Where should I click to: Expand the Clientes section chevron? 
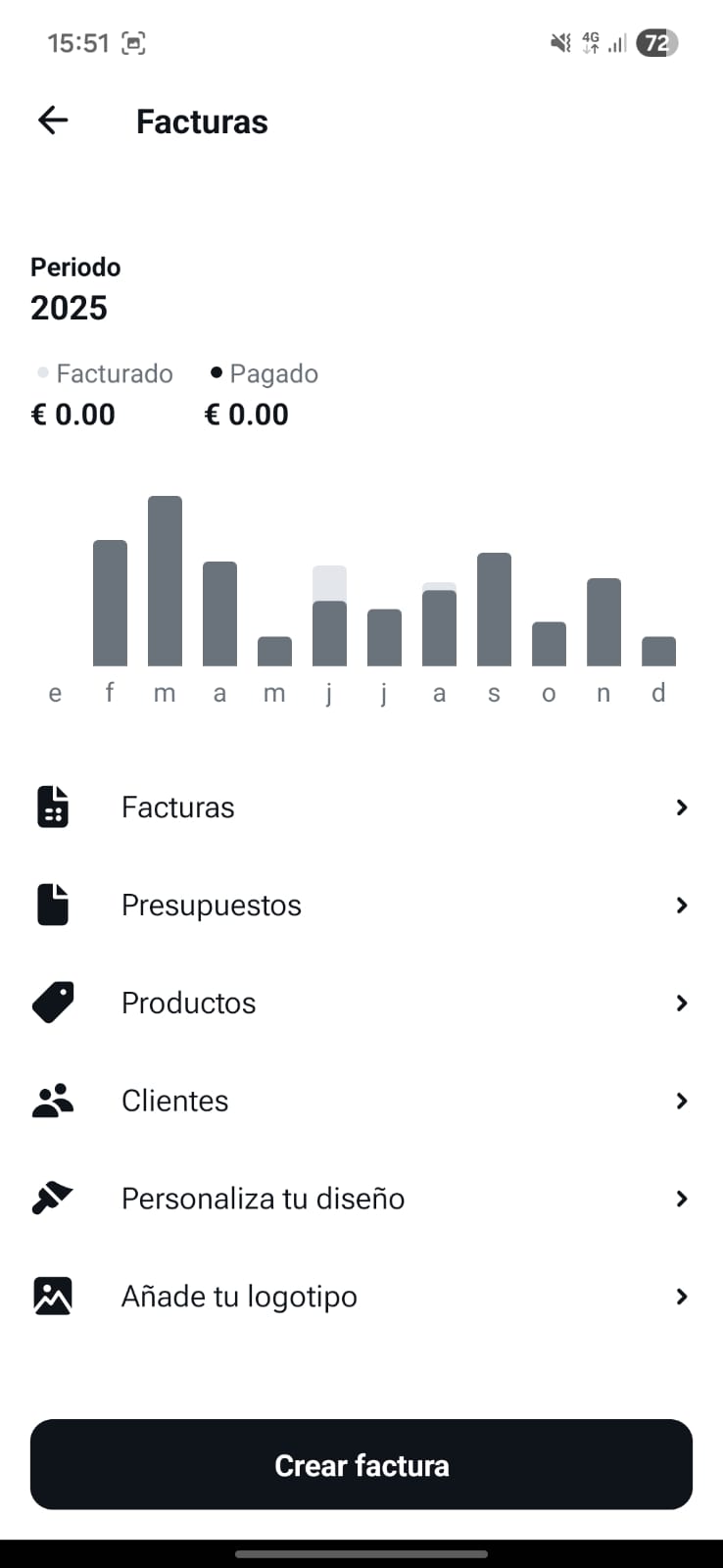[682, 1101]
